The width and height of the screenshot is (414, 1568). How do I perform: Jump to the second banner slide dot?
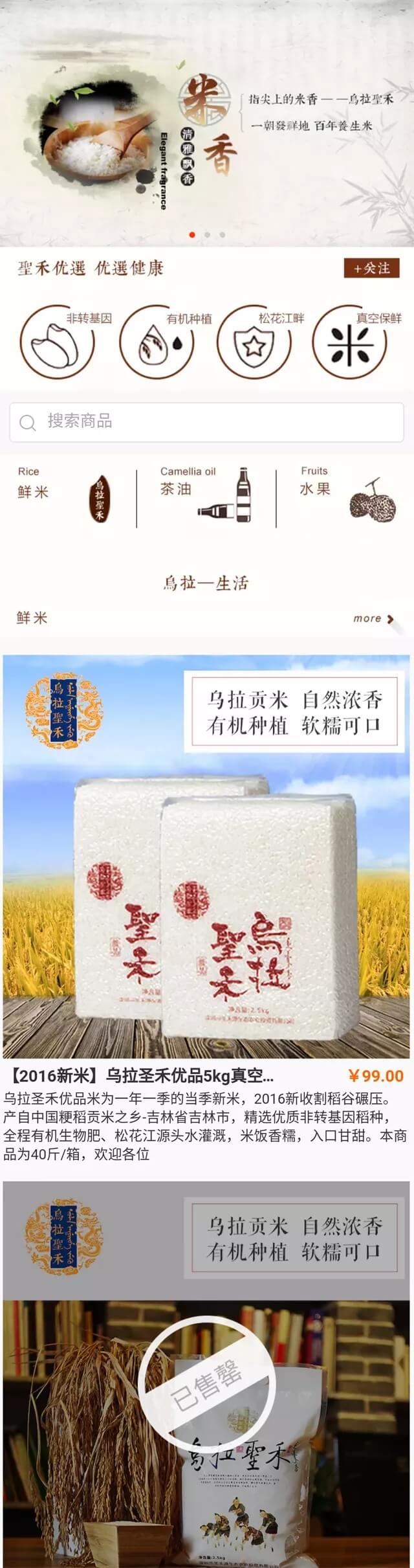207,235
